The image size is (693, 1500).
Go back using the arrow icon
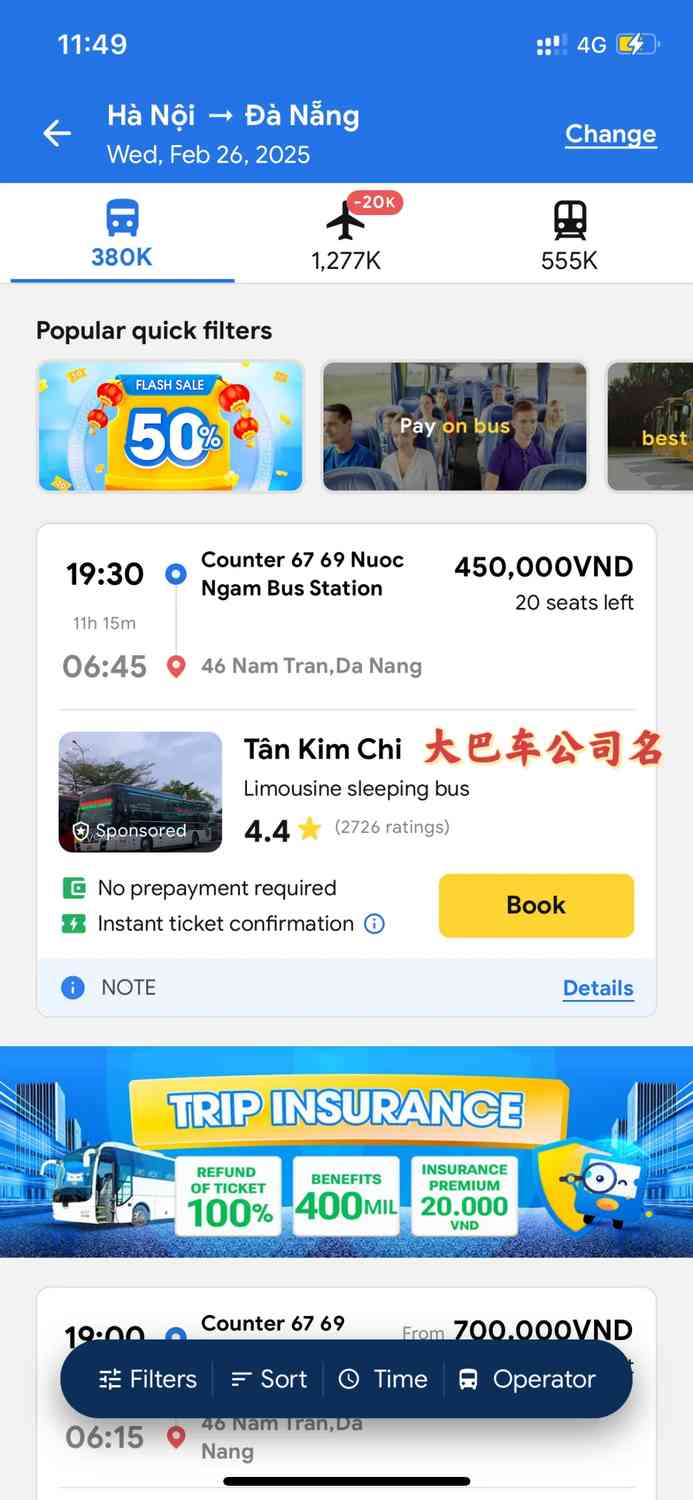pyautogui.click(x=57, y=133)
